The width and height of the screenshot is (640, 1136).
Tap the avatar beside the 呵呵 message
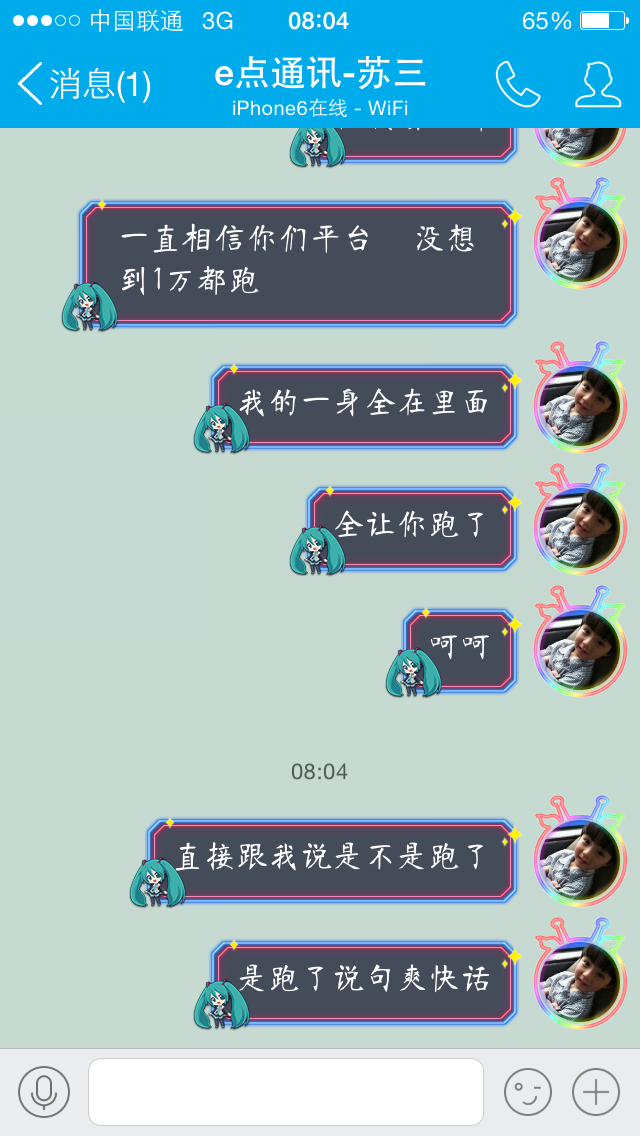[580, 643]
